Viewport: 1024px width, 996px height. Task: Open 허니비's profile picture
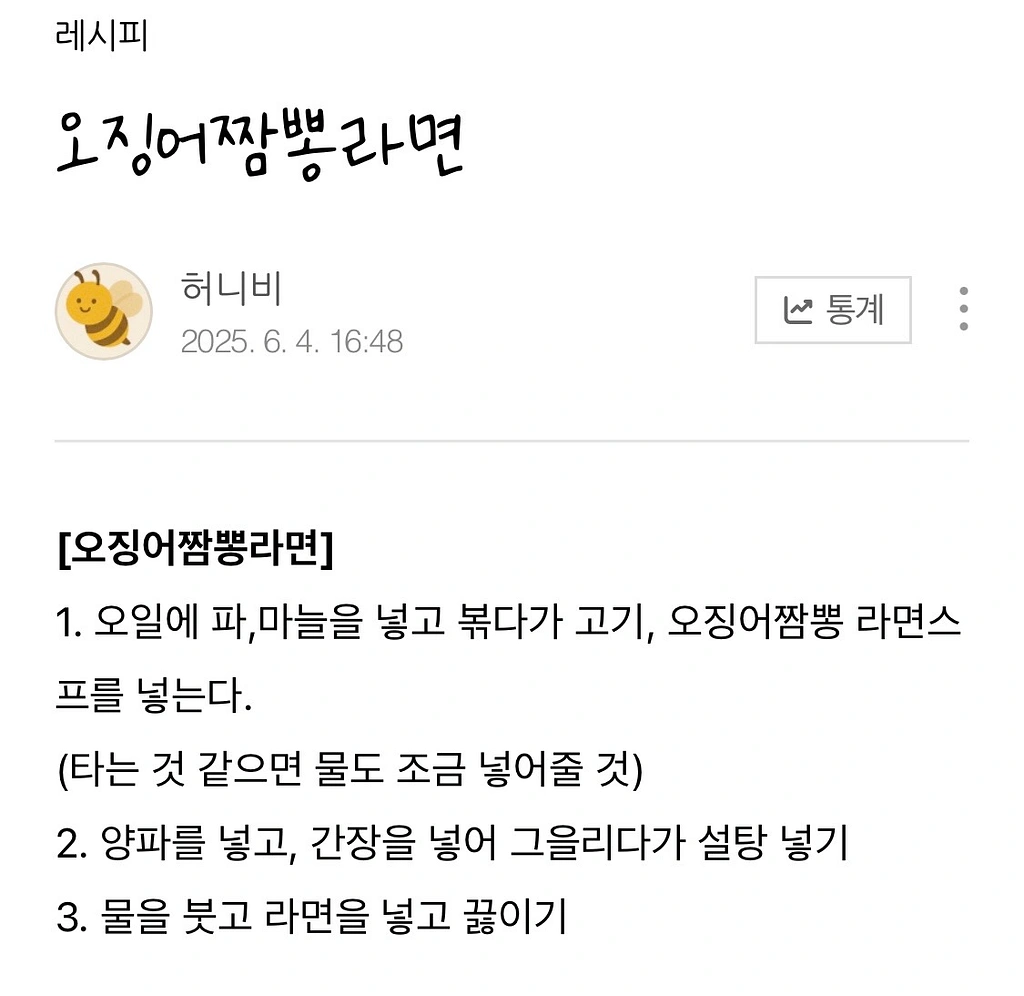(x=103, y=311)
